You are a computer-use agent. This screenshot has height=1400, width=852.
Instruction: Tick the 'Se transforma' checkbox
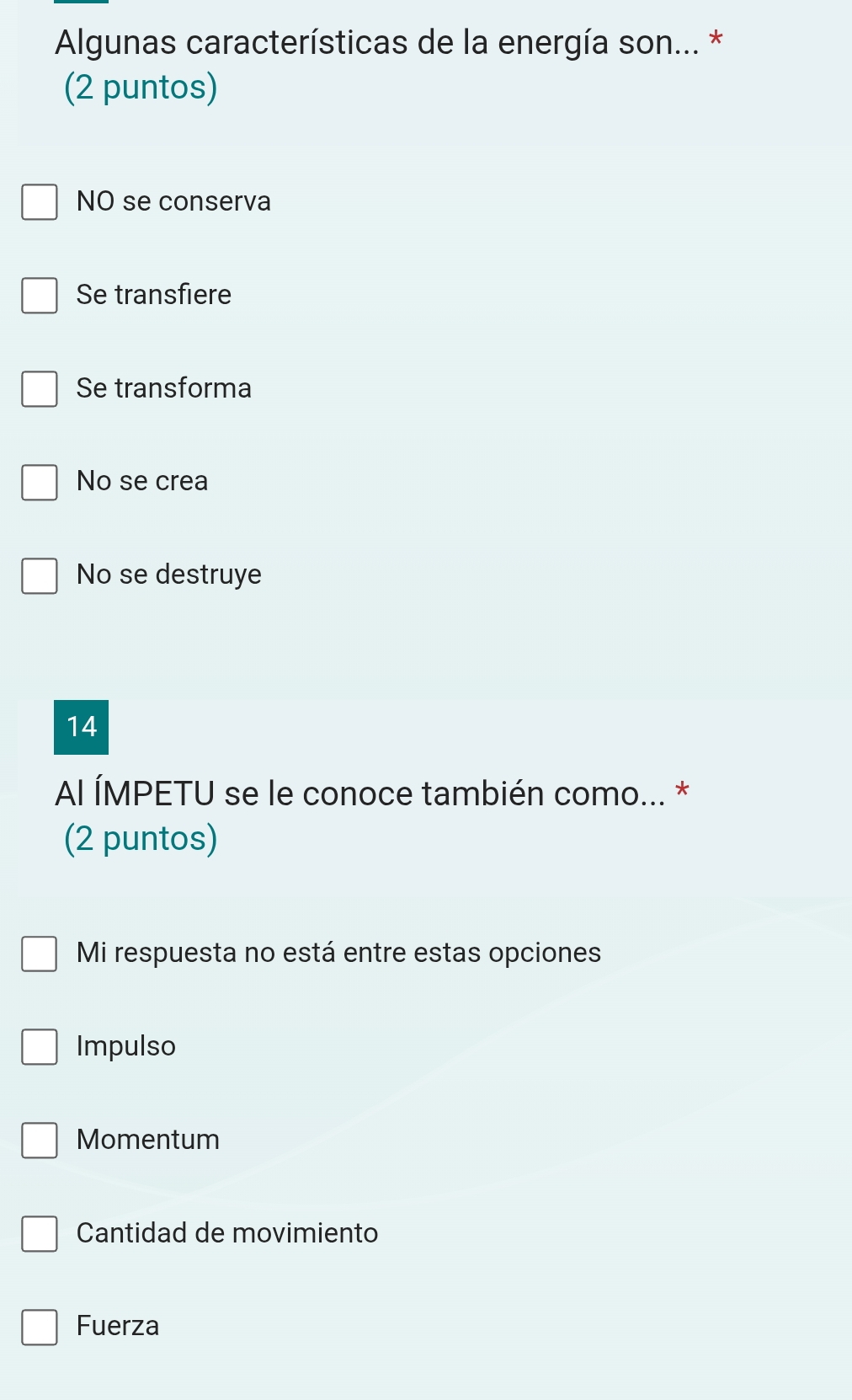(x=40, y=389)
